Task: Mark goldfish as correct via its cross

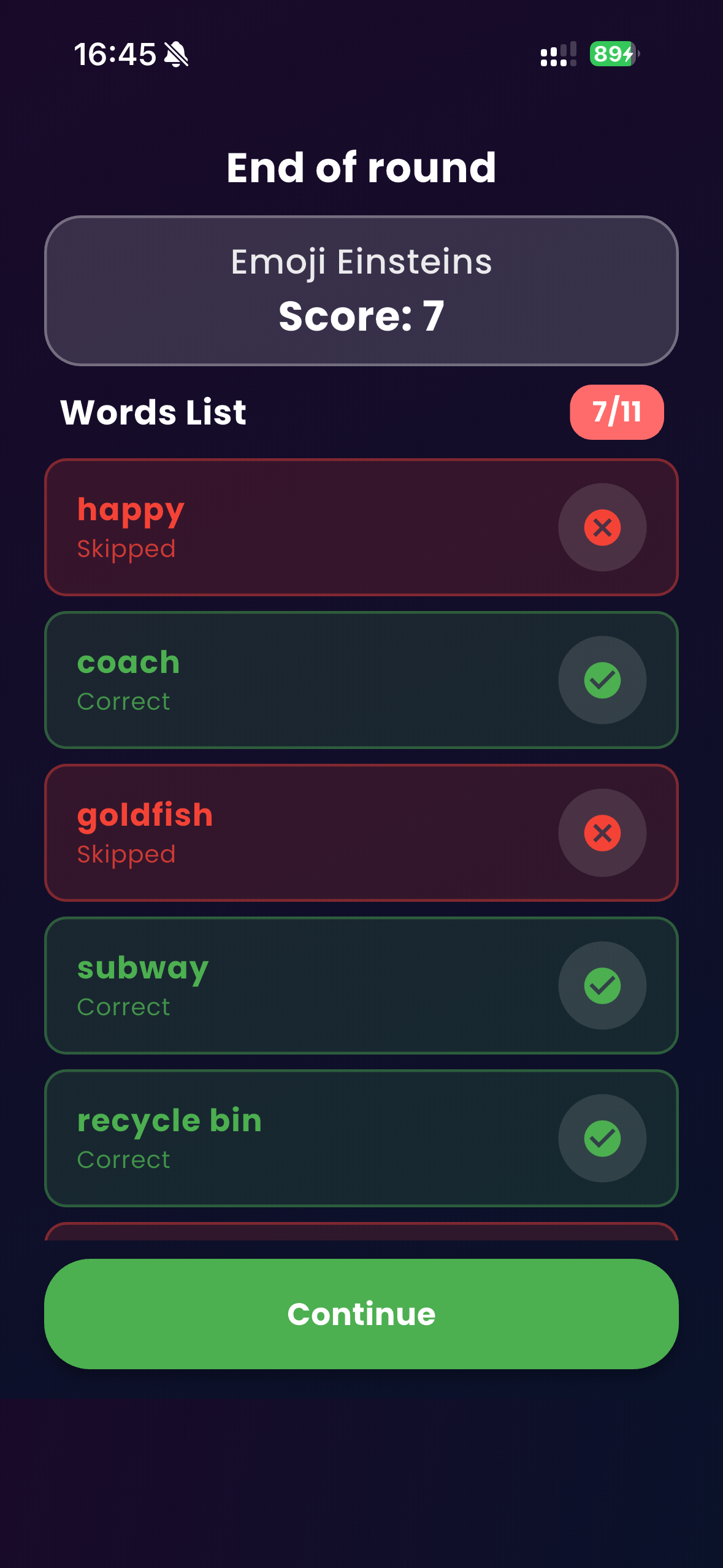Action: point(602,833)
